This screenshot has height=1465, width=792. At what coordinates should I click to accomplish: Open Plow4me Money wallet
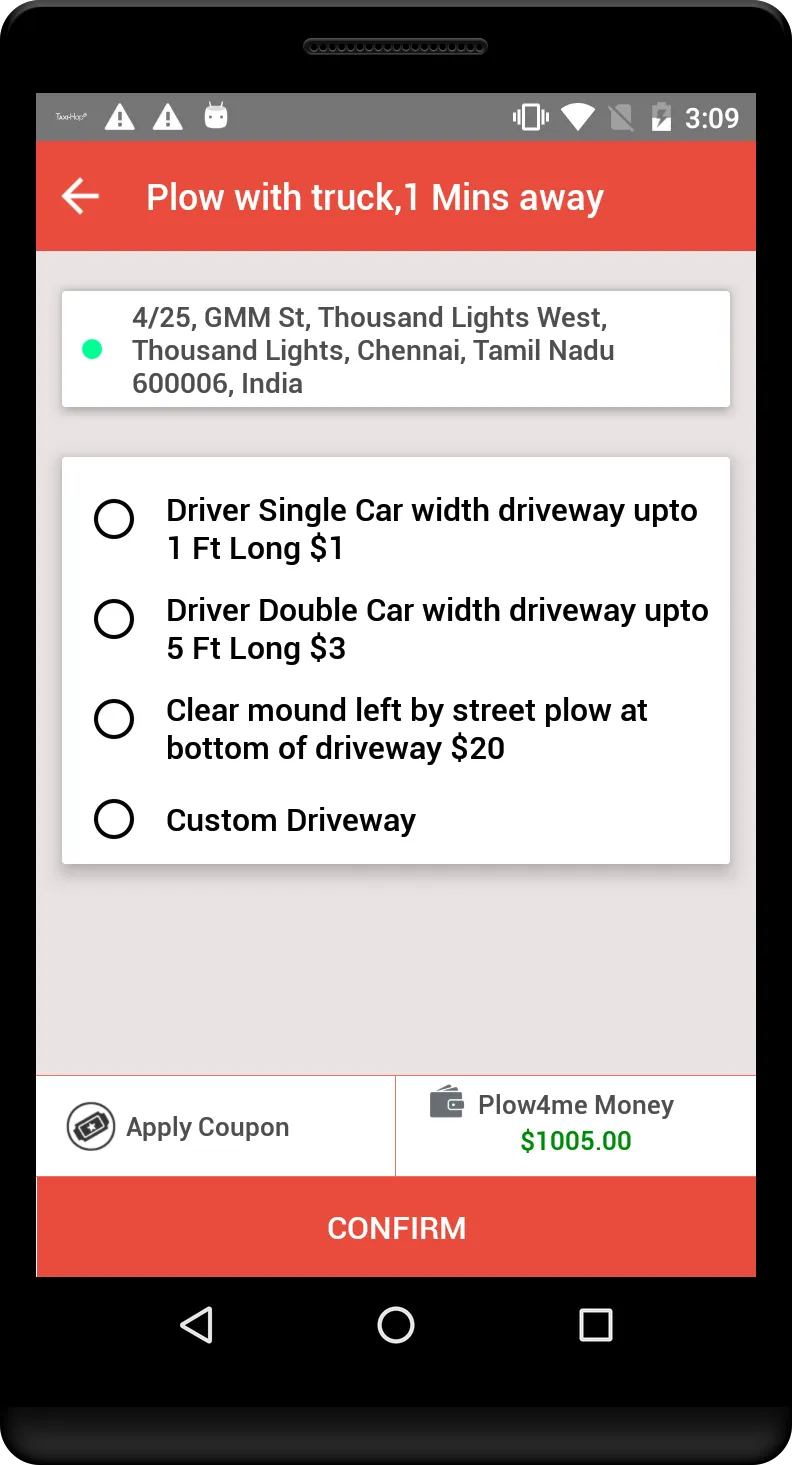[575, 1124]
